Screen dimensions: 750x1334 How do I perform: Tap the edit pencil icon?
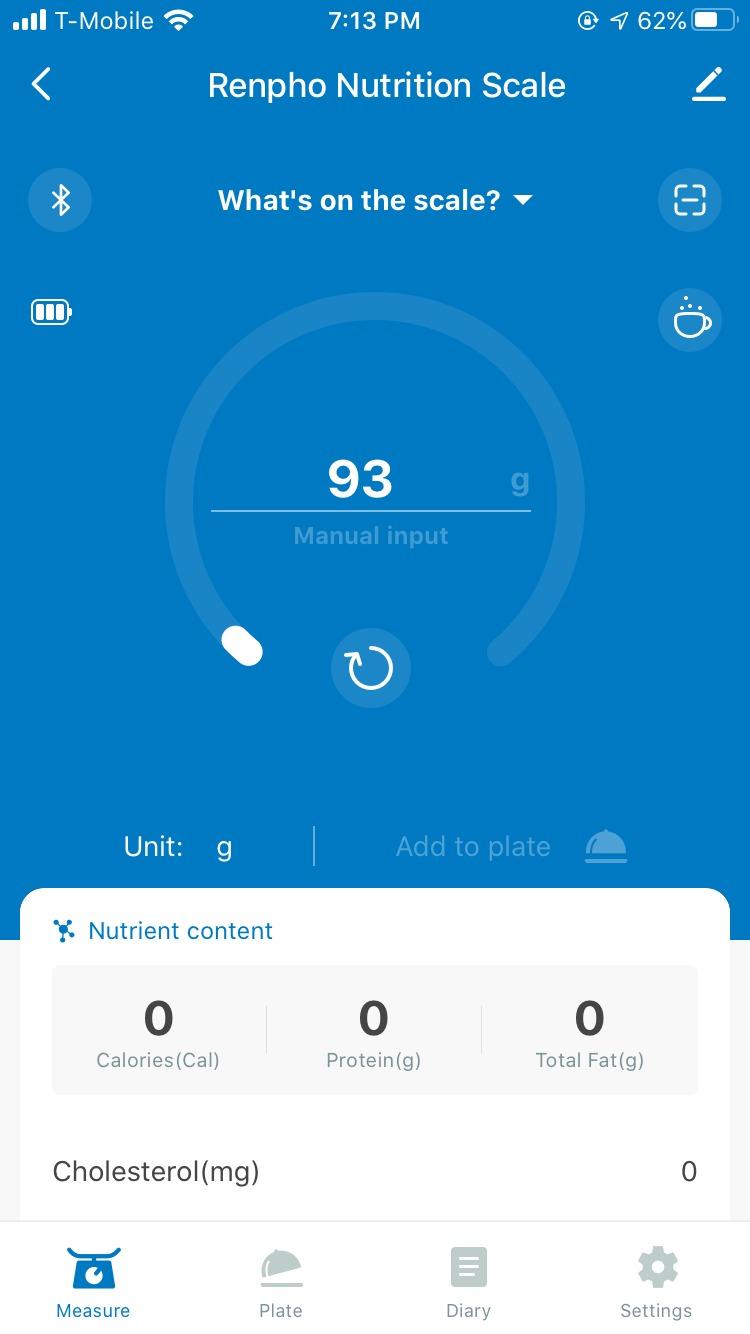point(708,85)
